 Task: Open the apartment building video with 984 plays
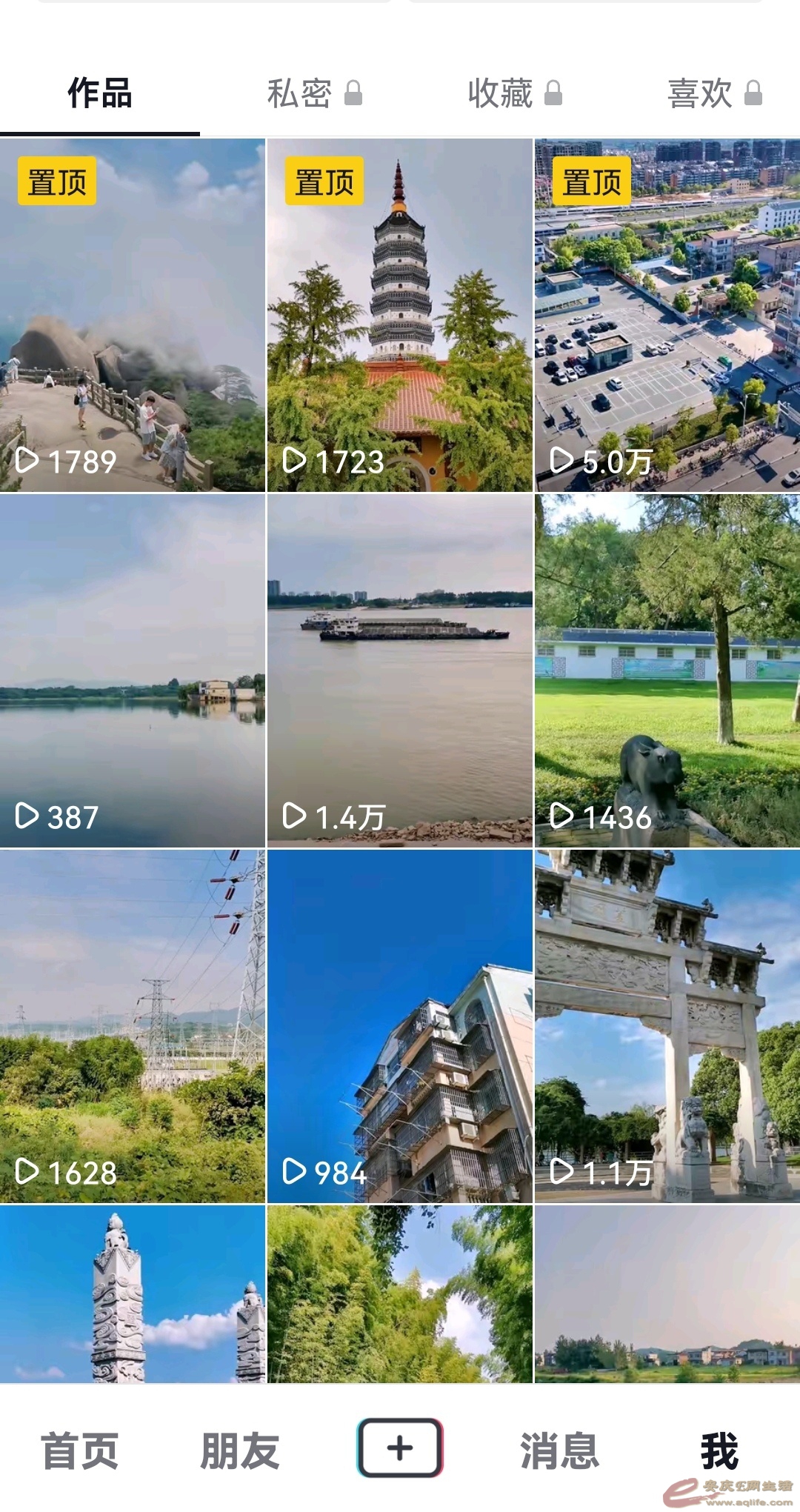coord(400,1026)
